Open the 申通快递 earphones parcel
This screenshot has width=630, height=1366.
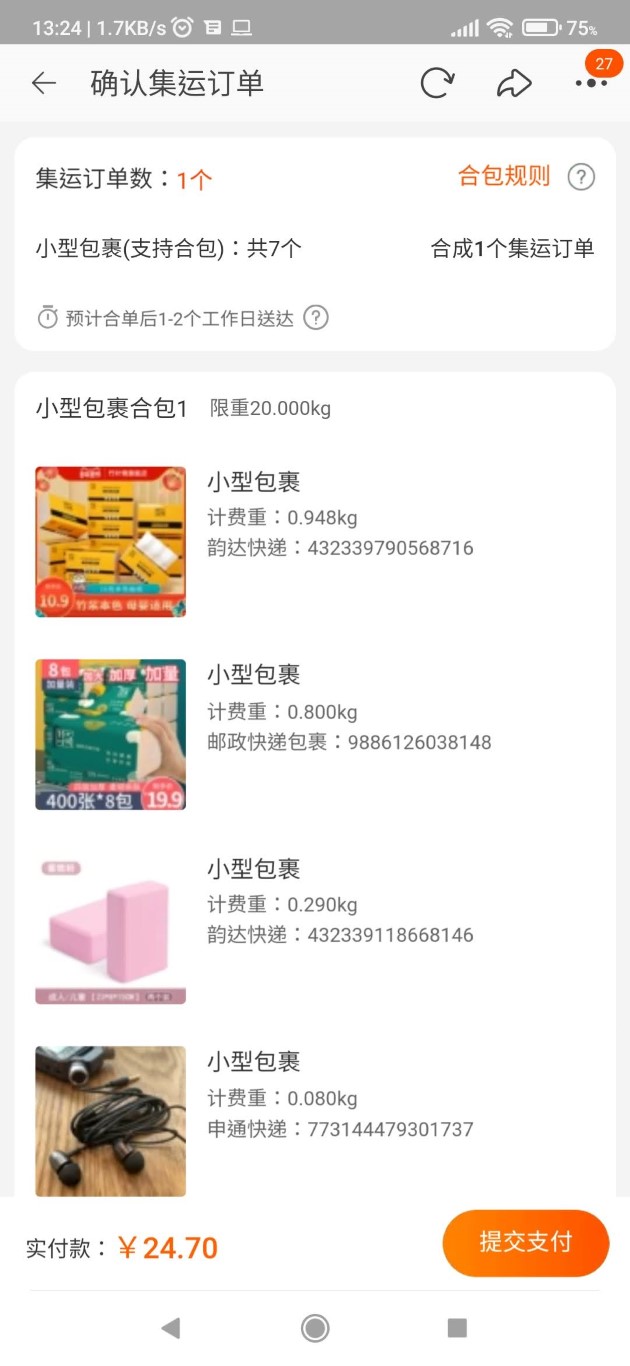point(315,1121)
